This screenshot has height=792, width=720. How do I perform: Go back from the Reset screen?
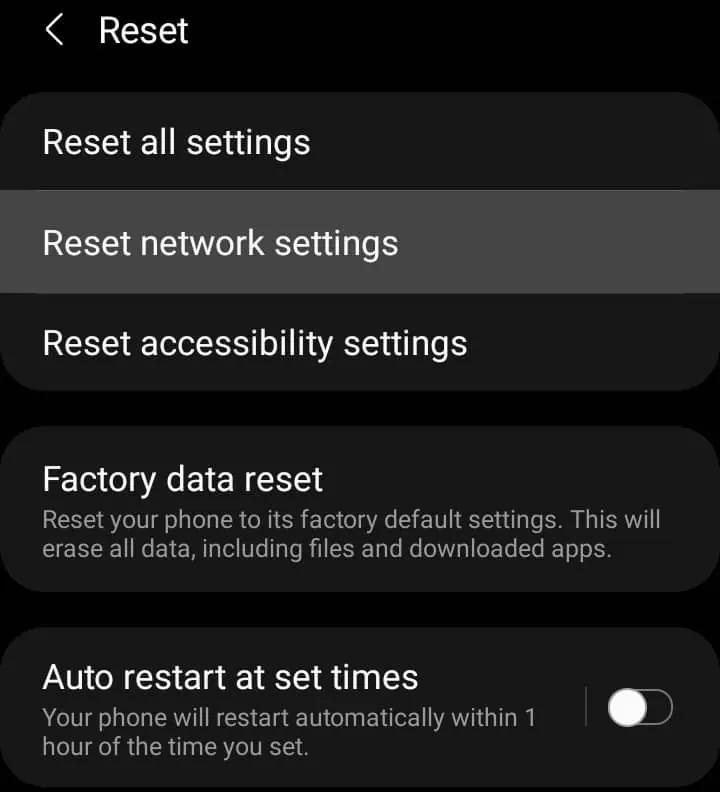(54, 31)
